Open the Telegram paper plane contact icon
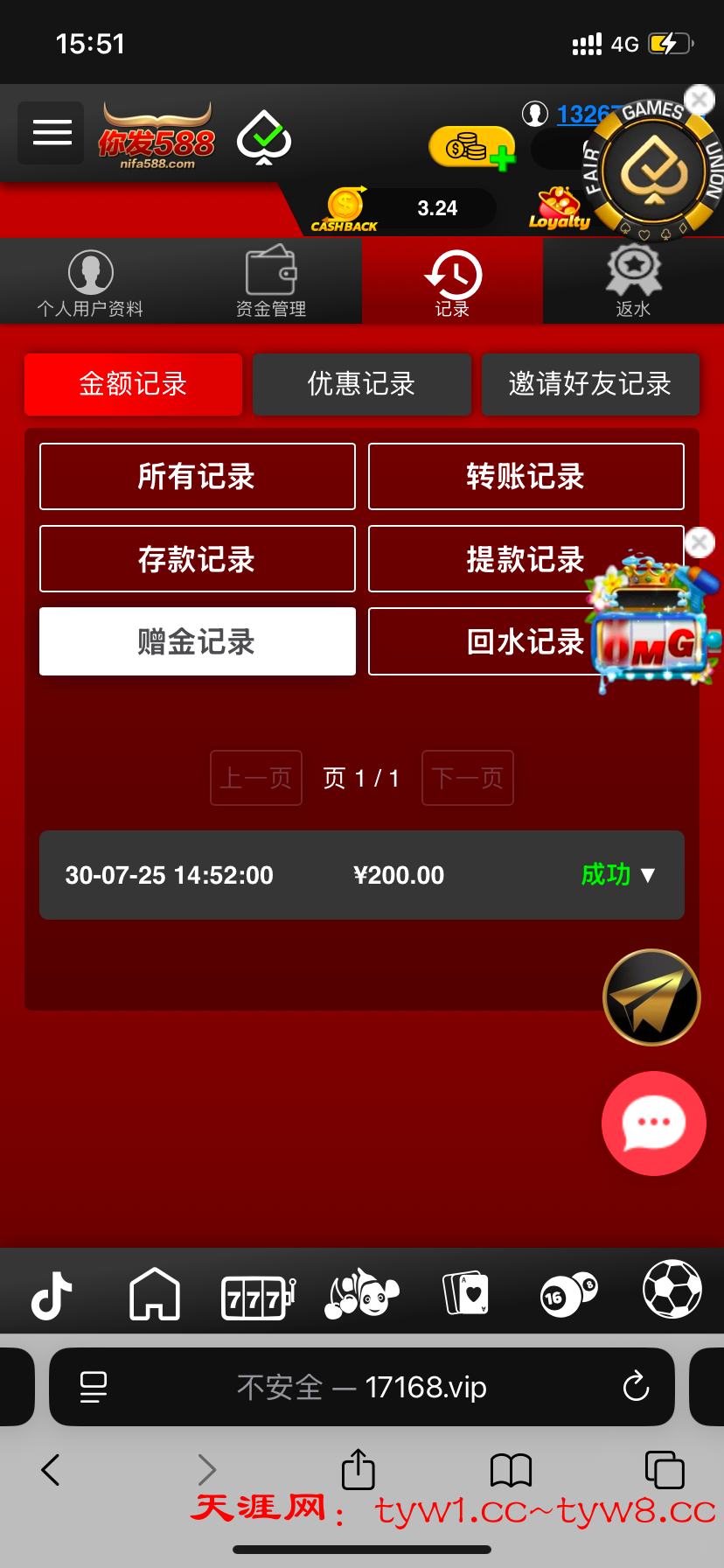Viewport: 724px width, 1568px height. (651, 997)
